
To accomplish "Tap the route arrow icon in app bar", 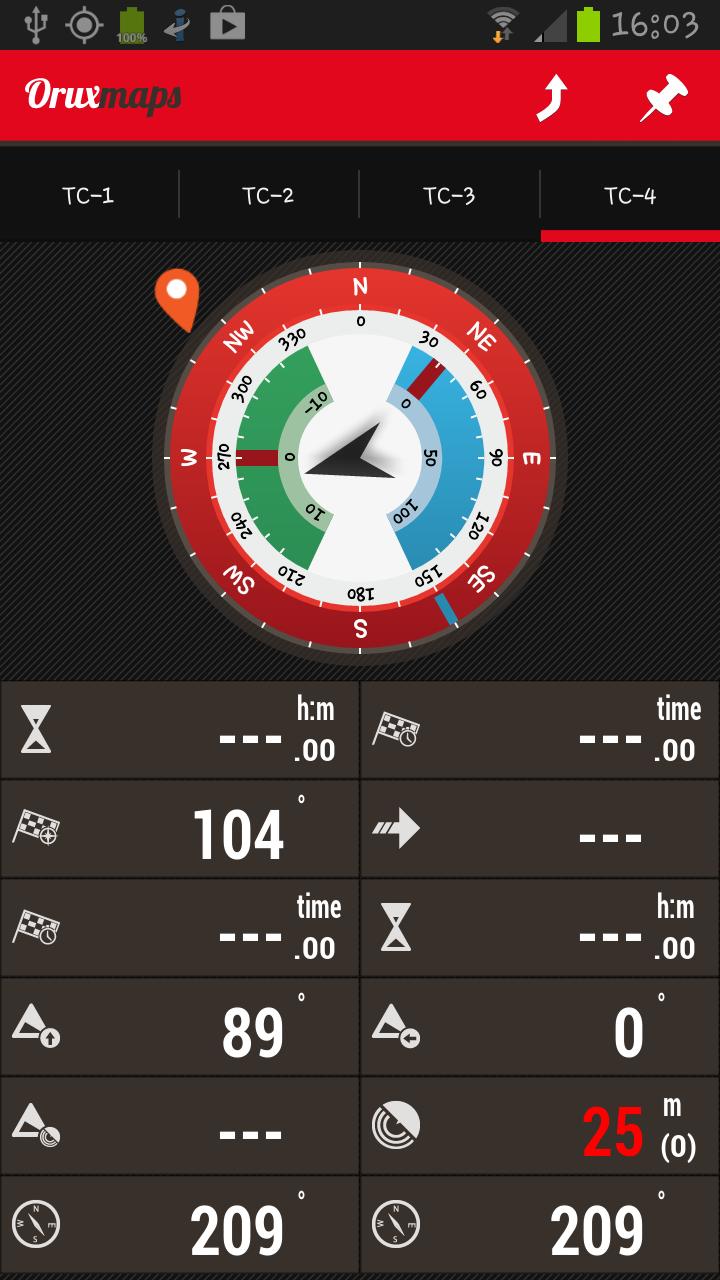I will (552, 98).
